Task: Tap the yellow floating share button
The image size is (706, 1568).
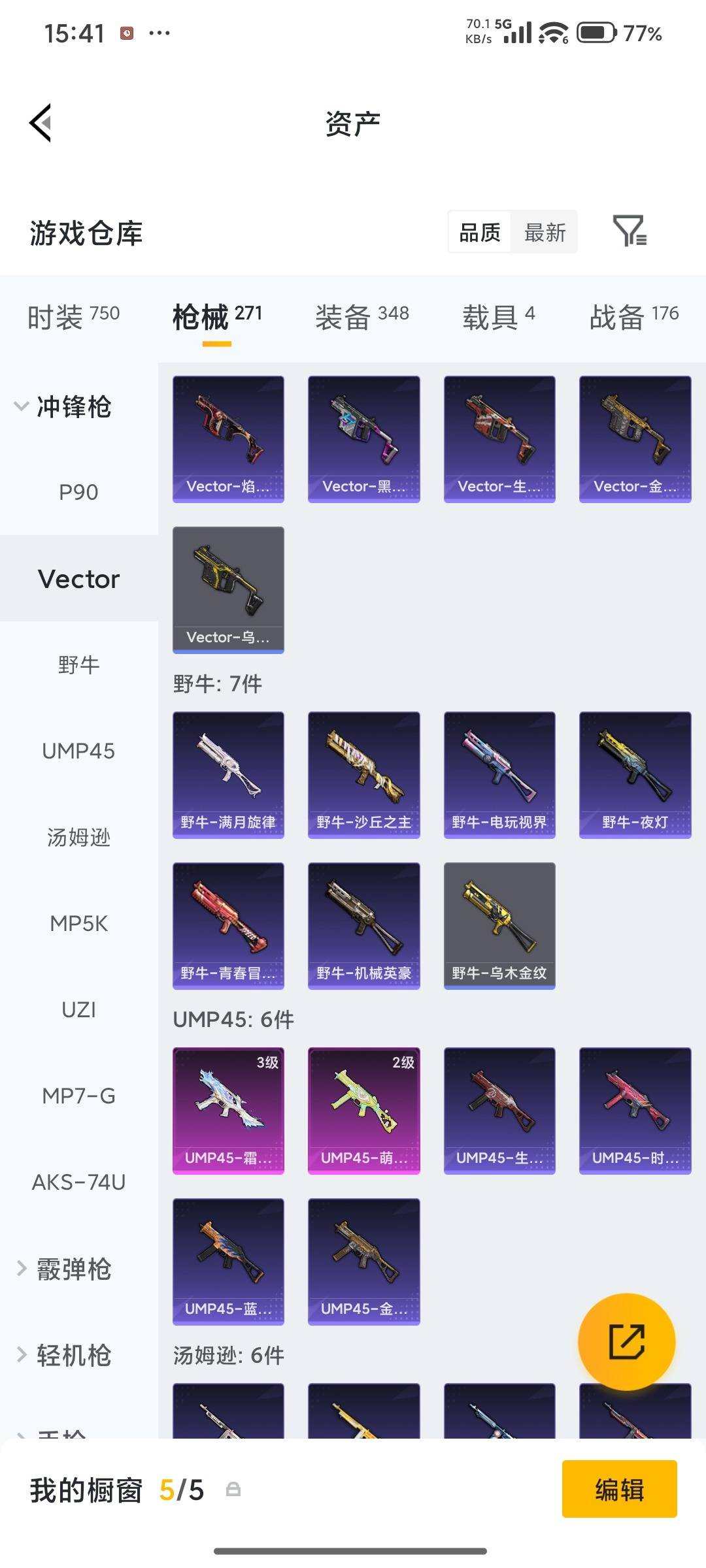Action: click(x=626, y=1341)
